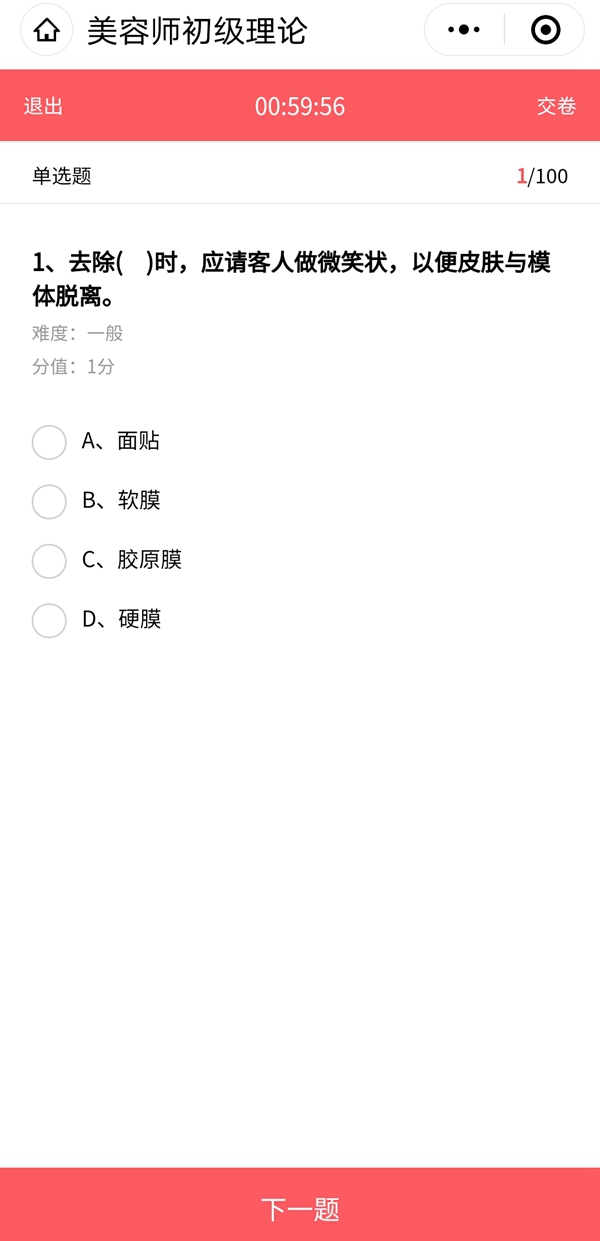Tap 退出 to exit the exam
This screenshot has width=600, height=1241.
click(x=44, y=106)
